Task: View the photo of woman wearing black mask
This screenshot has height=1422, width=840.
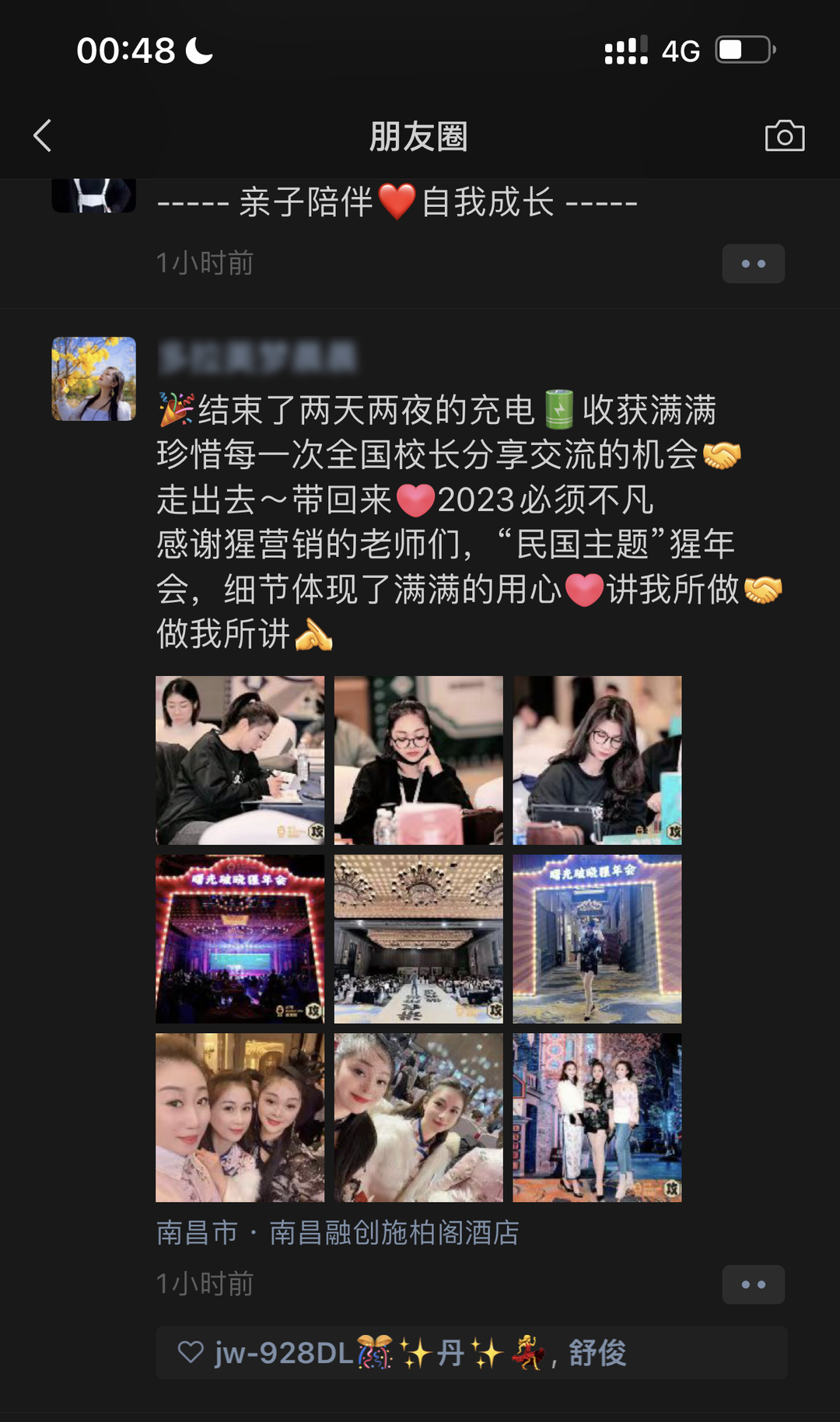Action: [418, 760]
